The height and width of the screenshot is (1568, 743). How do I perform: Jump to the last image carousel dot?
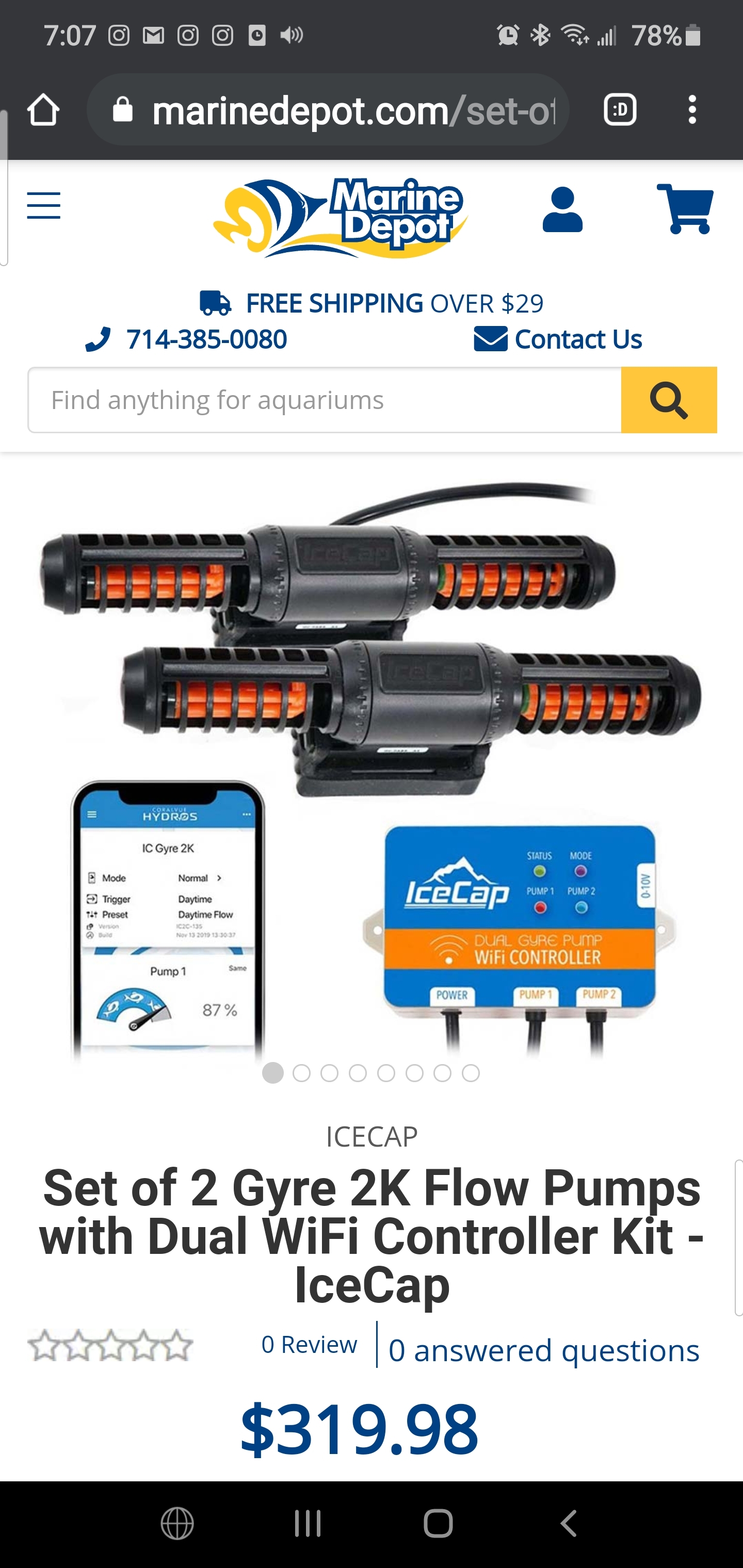(471, 1073)
